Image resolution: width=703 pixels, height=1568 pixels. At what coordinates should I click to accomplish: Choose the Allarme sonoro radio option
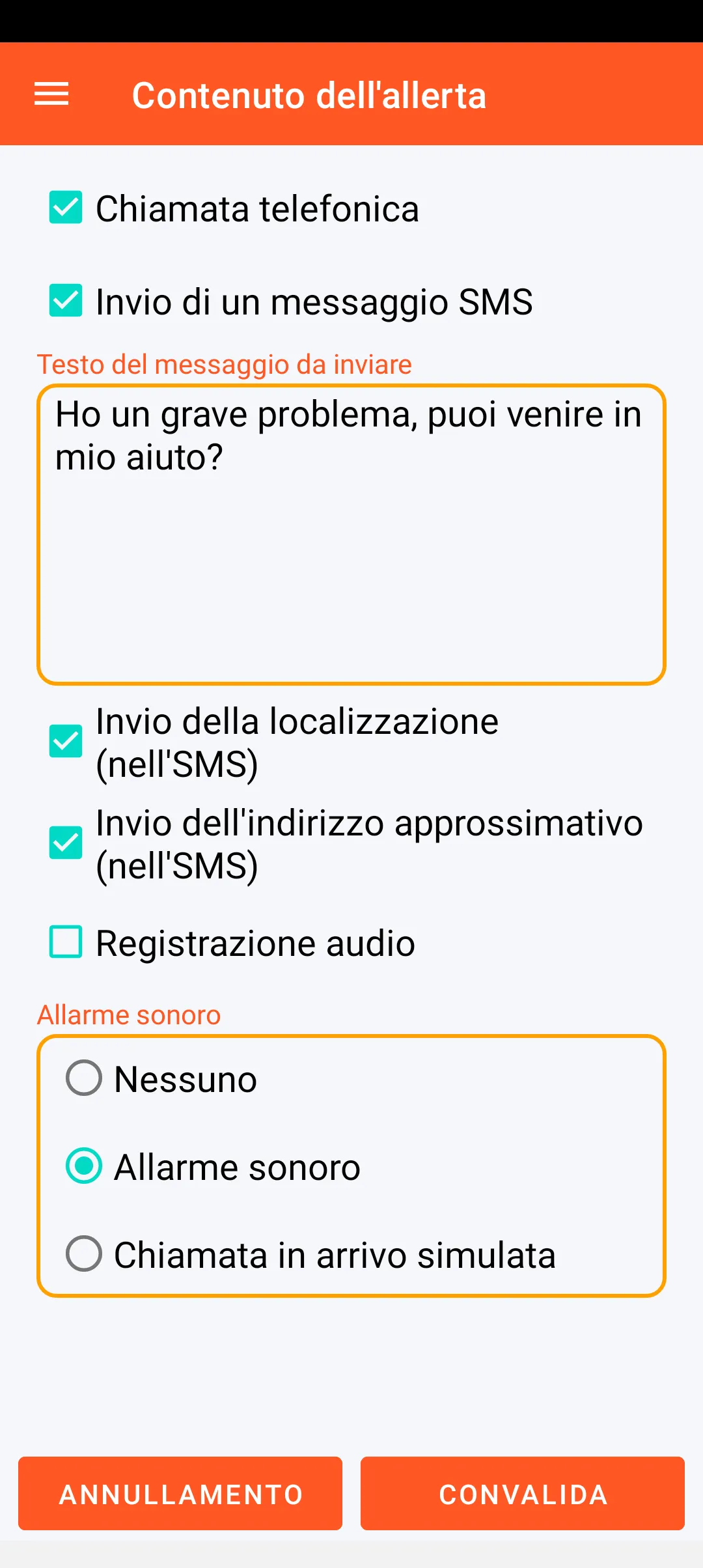click(84, 1166)
